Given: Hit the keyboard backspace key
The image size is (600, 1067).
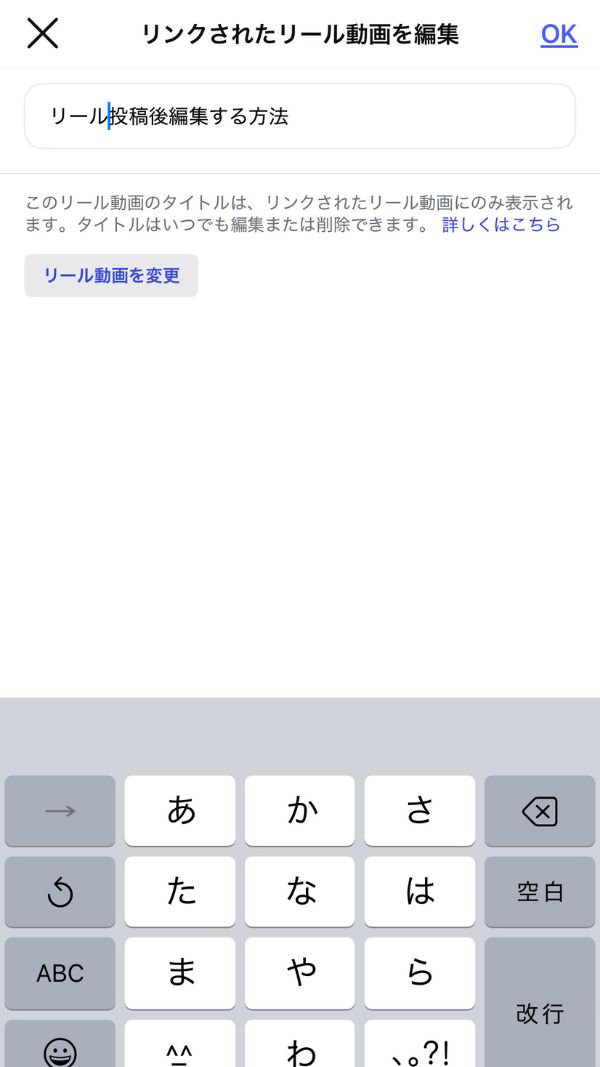Looking at the screenshot, I should (x=539, y=811).
